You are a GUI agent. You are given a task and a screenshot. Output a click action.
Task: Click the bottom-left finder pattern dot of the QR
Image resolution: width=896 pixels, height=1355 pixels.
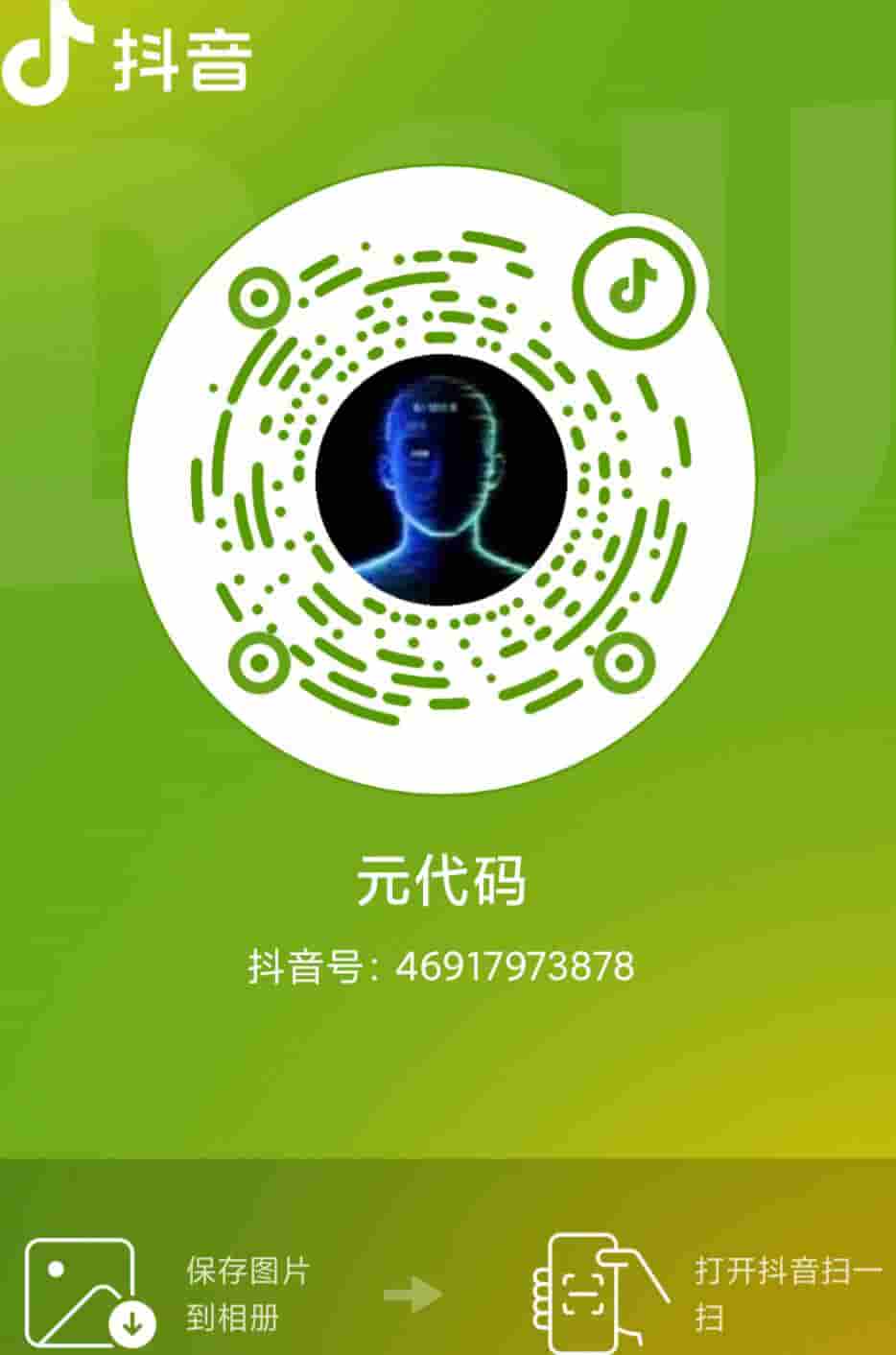click(259, 660)
